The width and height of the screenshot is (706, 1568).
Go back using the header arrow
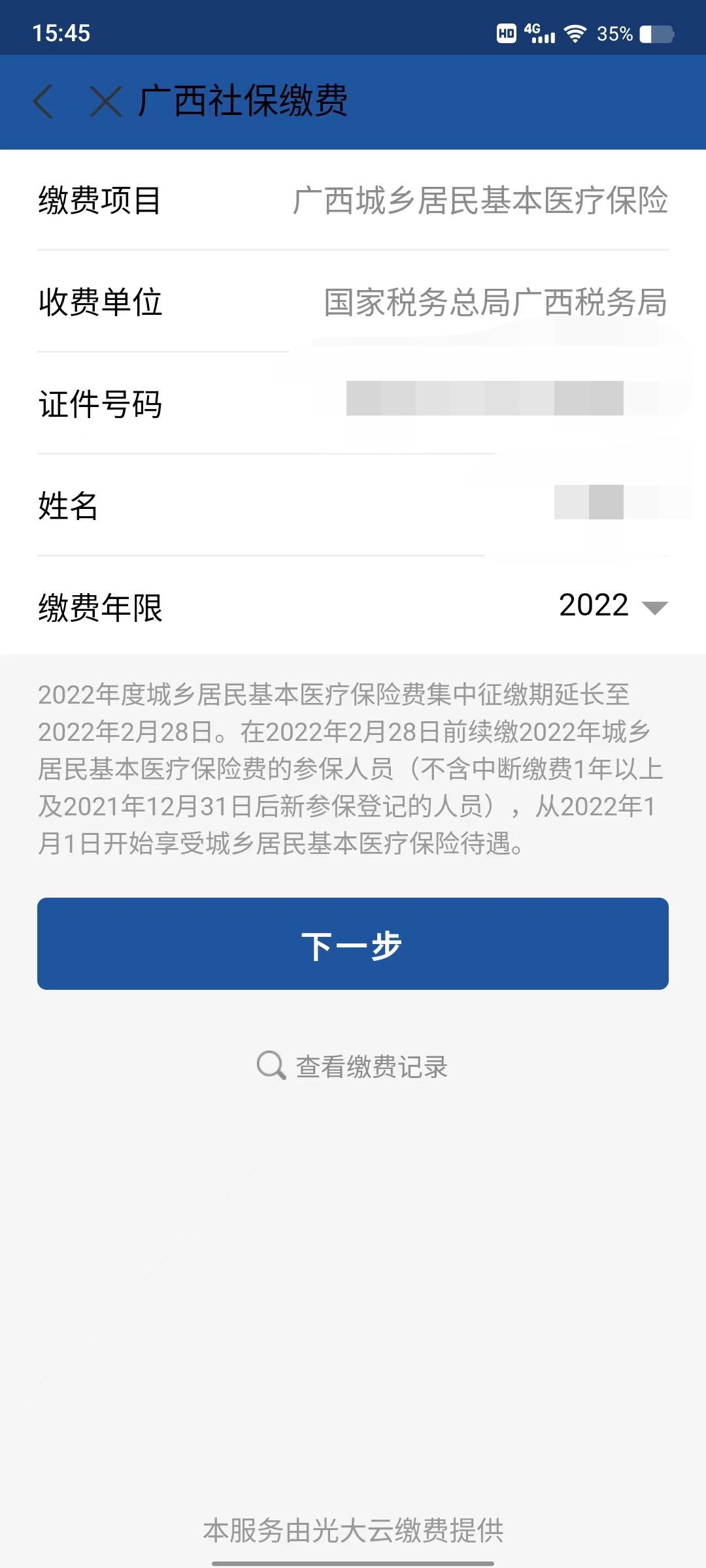(43, 102)
